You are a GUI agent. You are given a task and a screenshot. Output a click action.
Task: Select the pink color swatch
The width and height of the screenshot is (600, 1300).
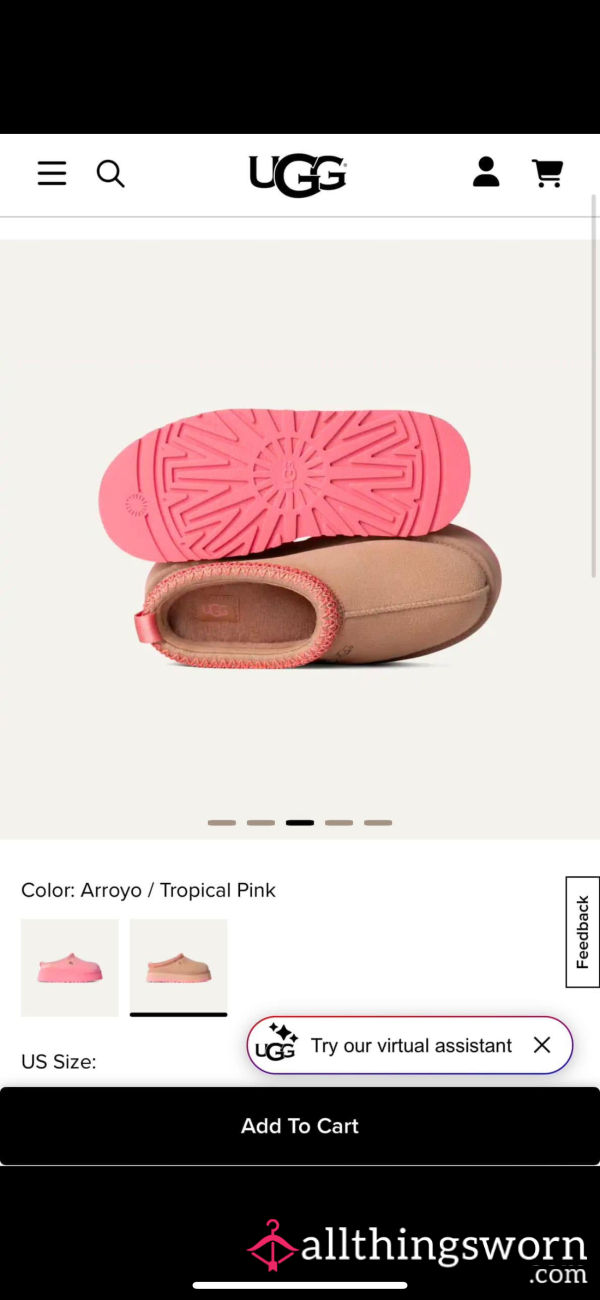(x=70, y=968)
